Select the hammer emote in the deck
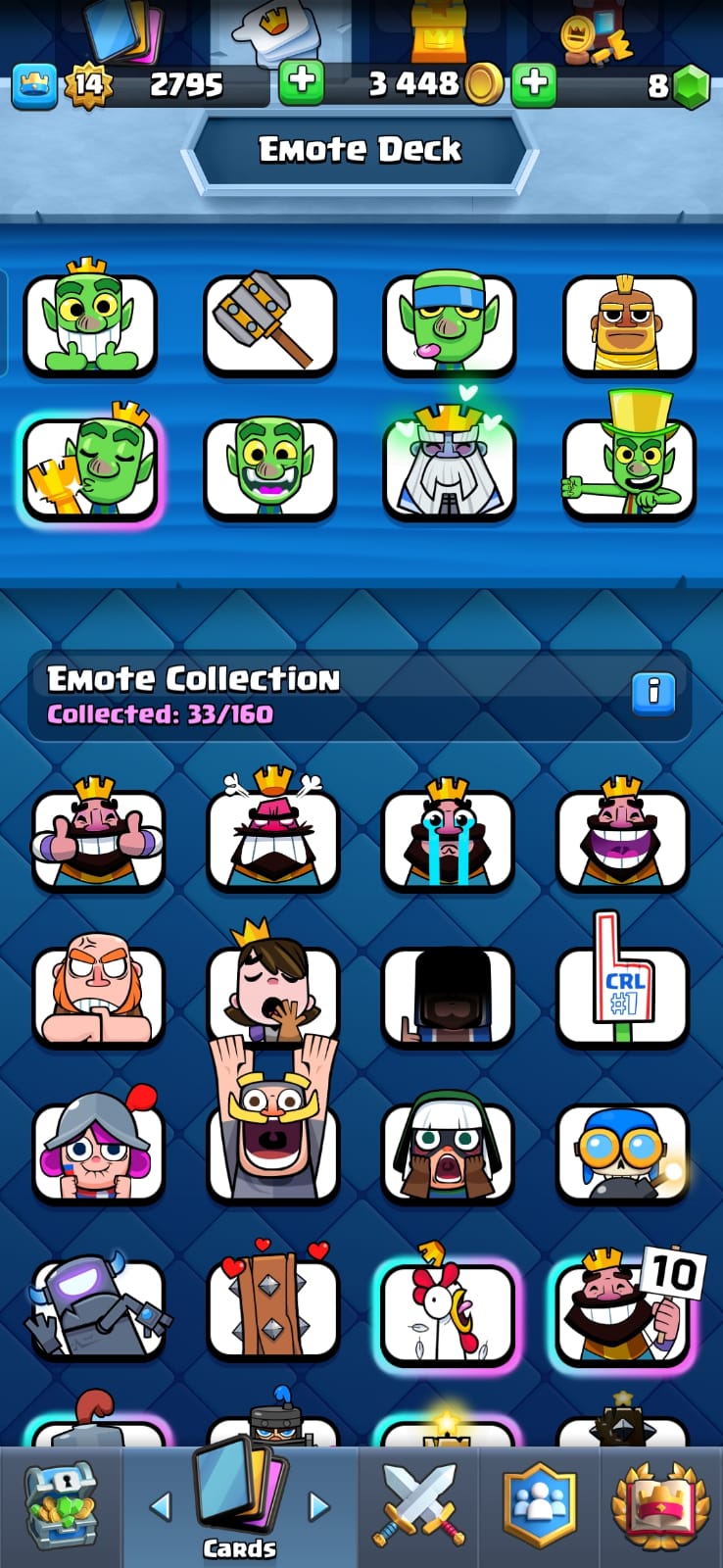Image resolution: width=723 pixels, height=1568 pixels. tap(269, 323)
